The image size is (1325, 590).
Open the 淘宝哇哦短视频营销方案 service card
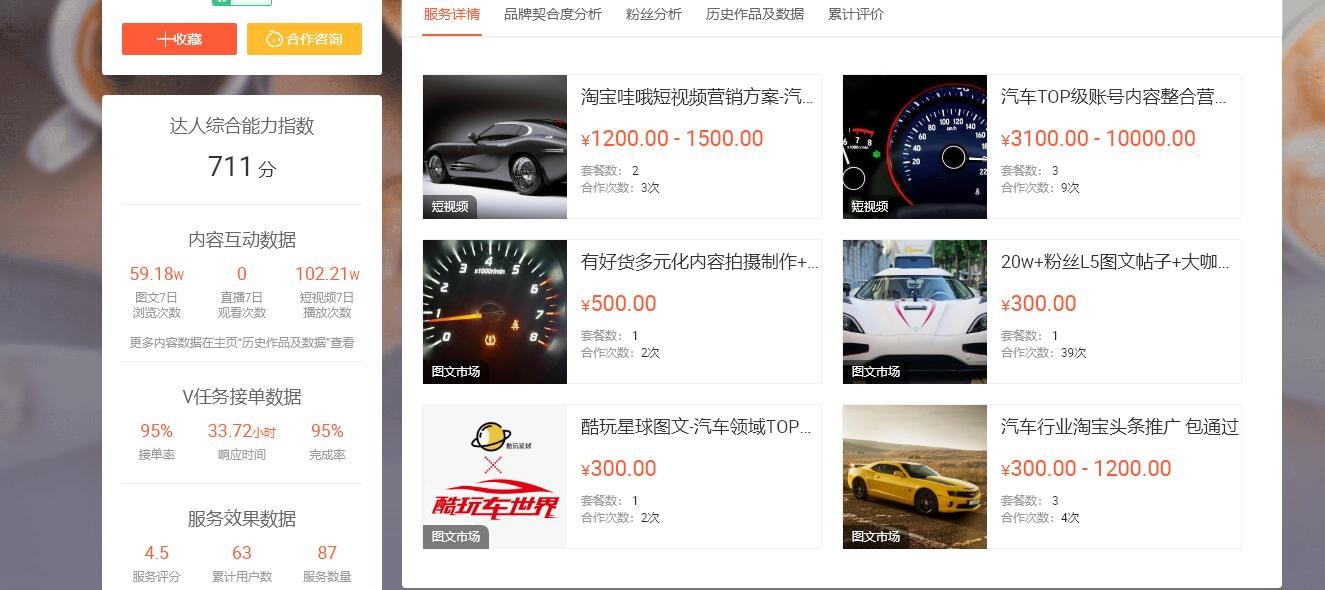696,97
